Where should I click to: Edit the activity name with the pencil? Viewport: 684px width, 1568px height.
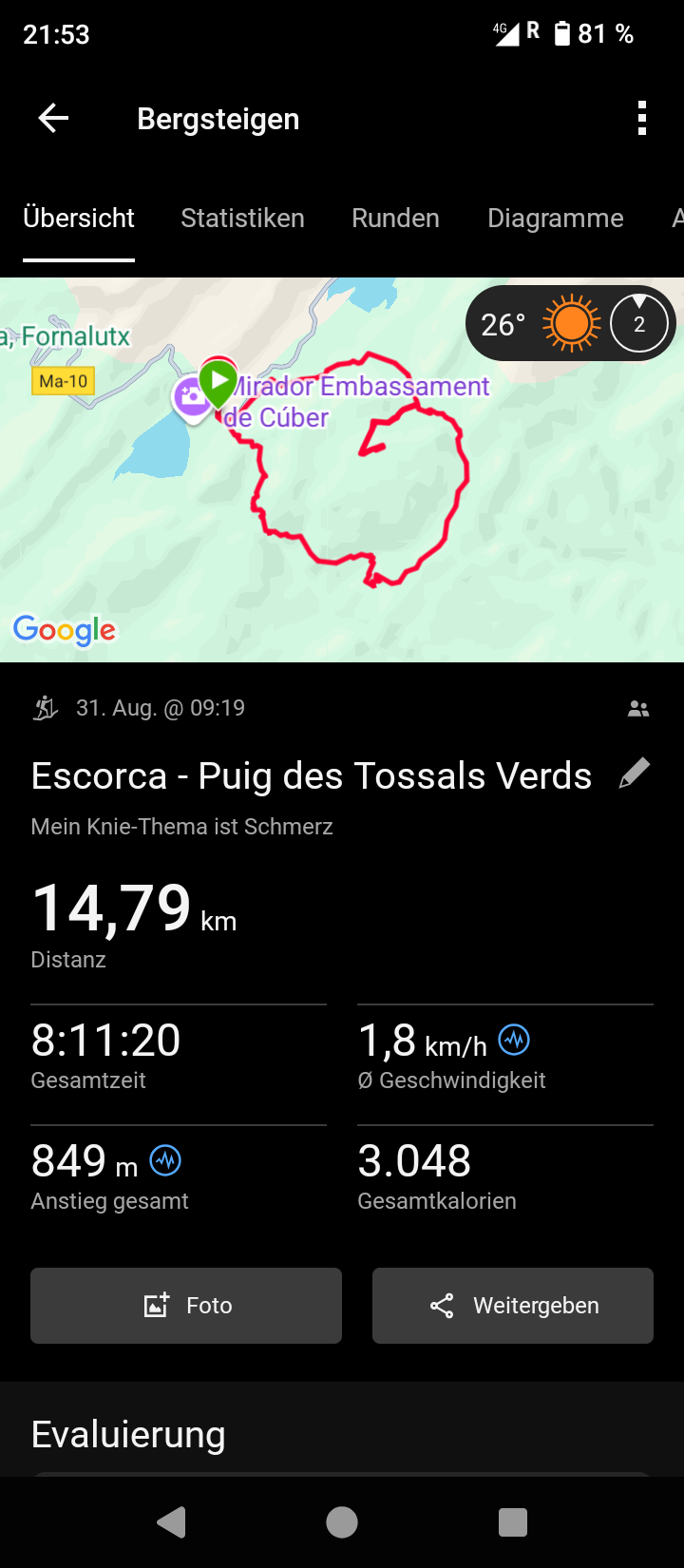pos(634,774)
